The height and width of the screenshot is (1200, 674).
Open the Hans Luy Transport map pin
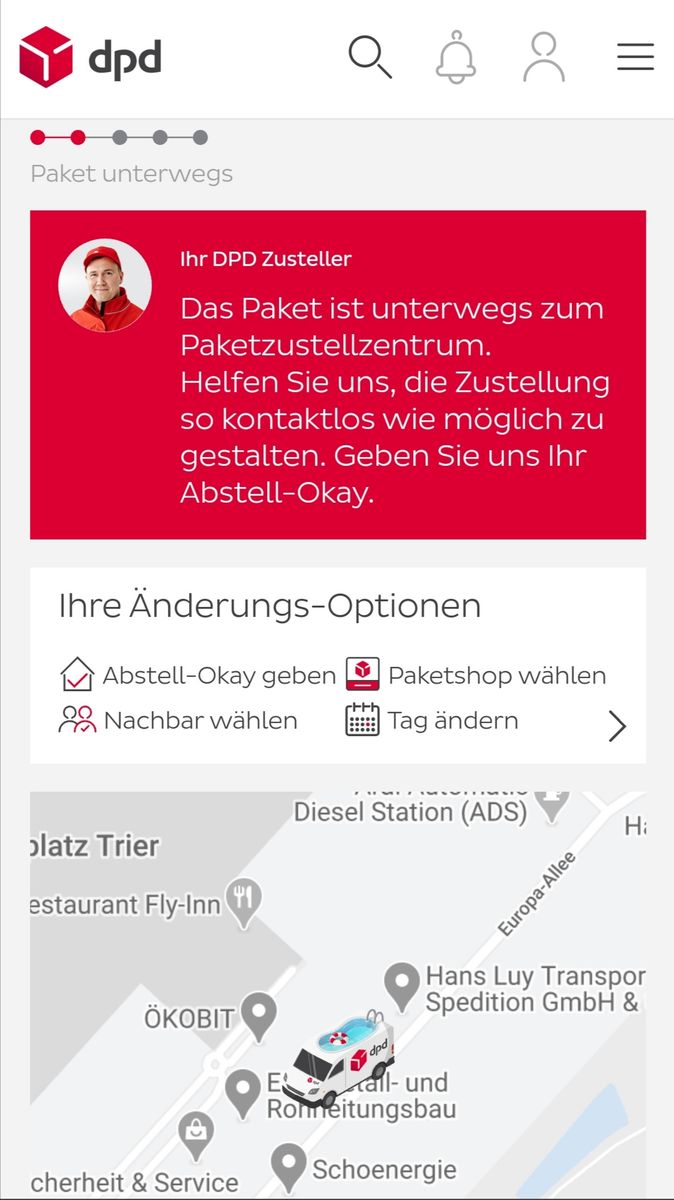click(402, 984)
